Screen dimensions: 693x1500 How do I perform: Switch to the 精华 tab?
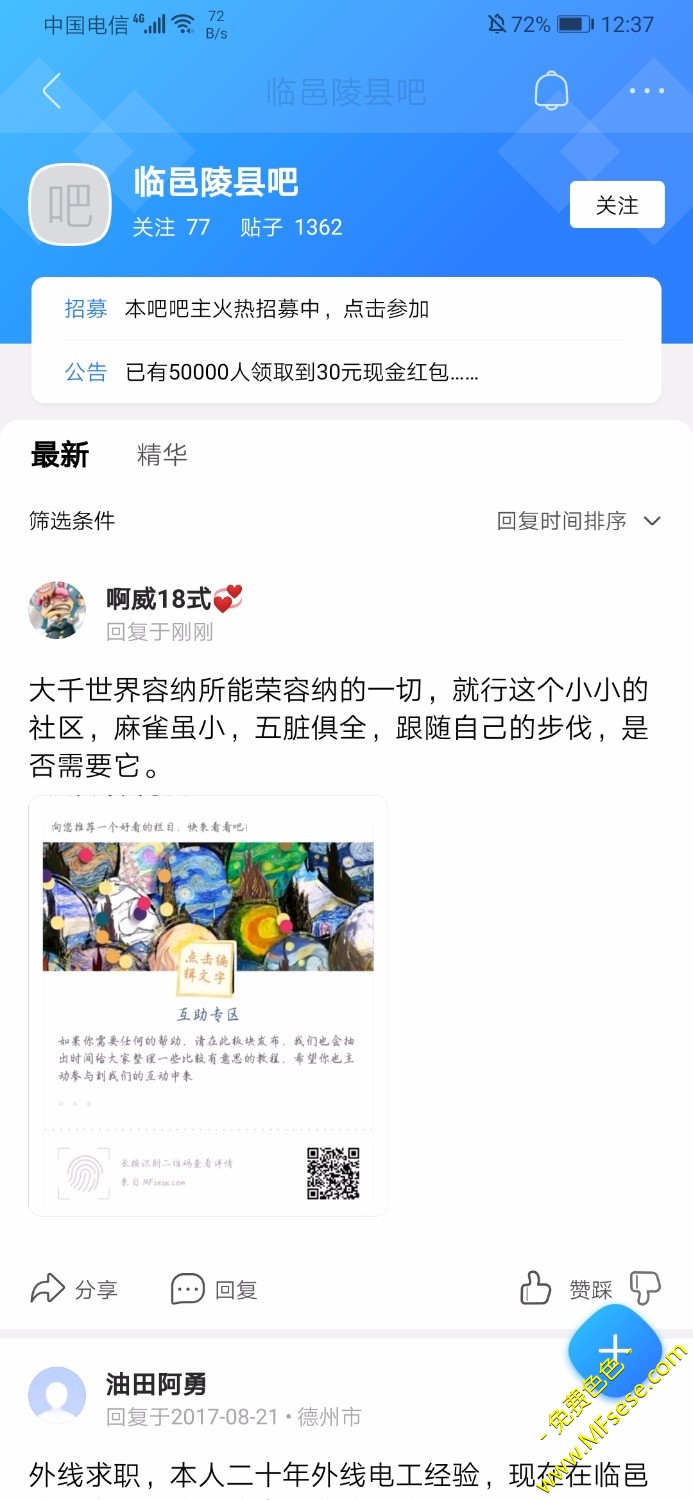pyautogui.click(x=162, y=455)
